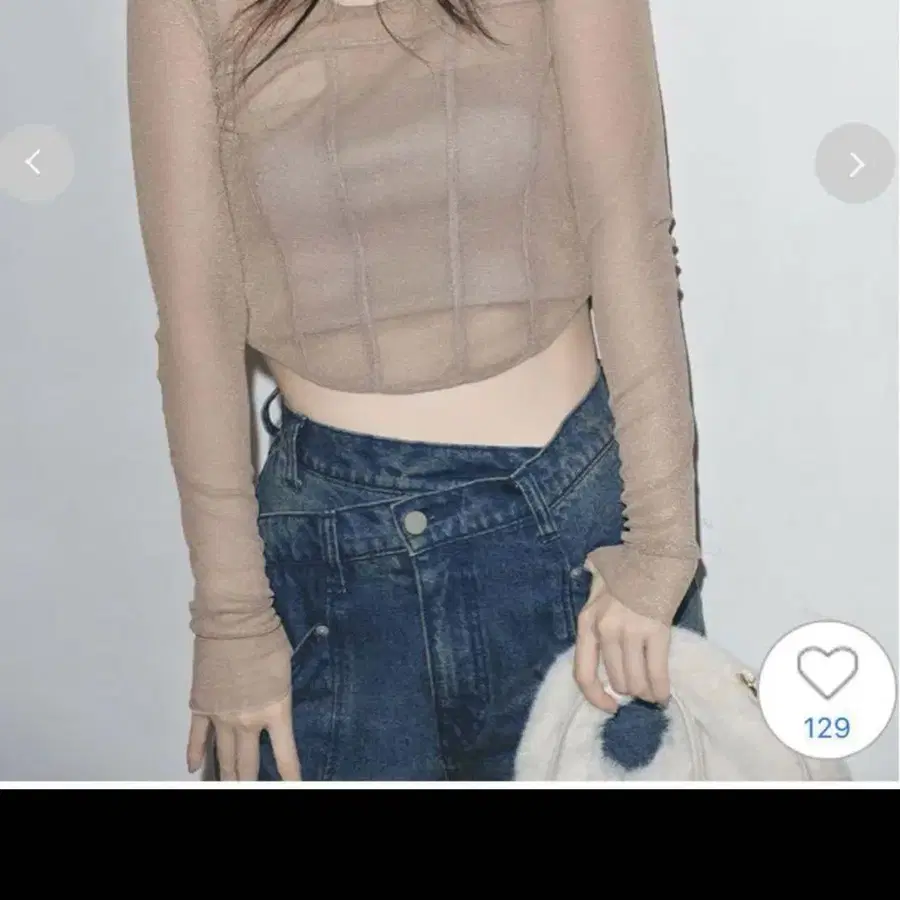Go to the previous product image
This screenshot has width=900, height=900.
[34, 163]
